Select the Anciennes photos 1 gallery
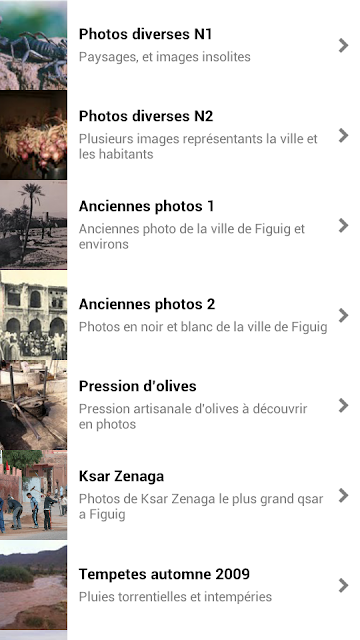 pyautogui.click(x=180, y=225)
